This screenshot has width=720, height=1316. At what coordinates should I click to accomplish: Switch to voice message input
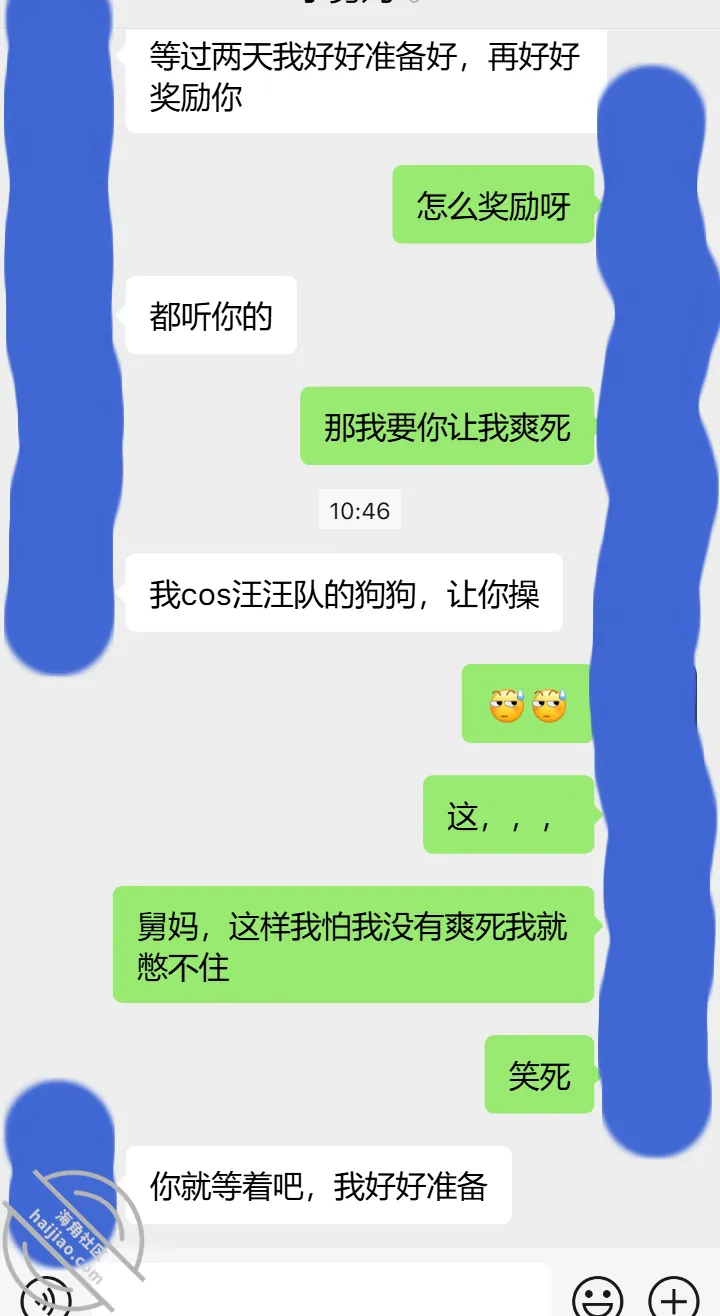coord(46,1300)
